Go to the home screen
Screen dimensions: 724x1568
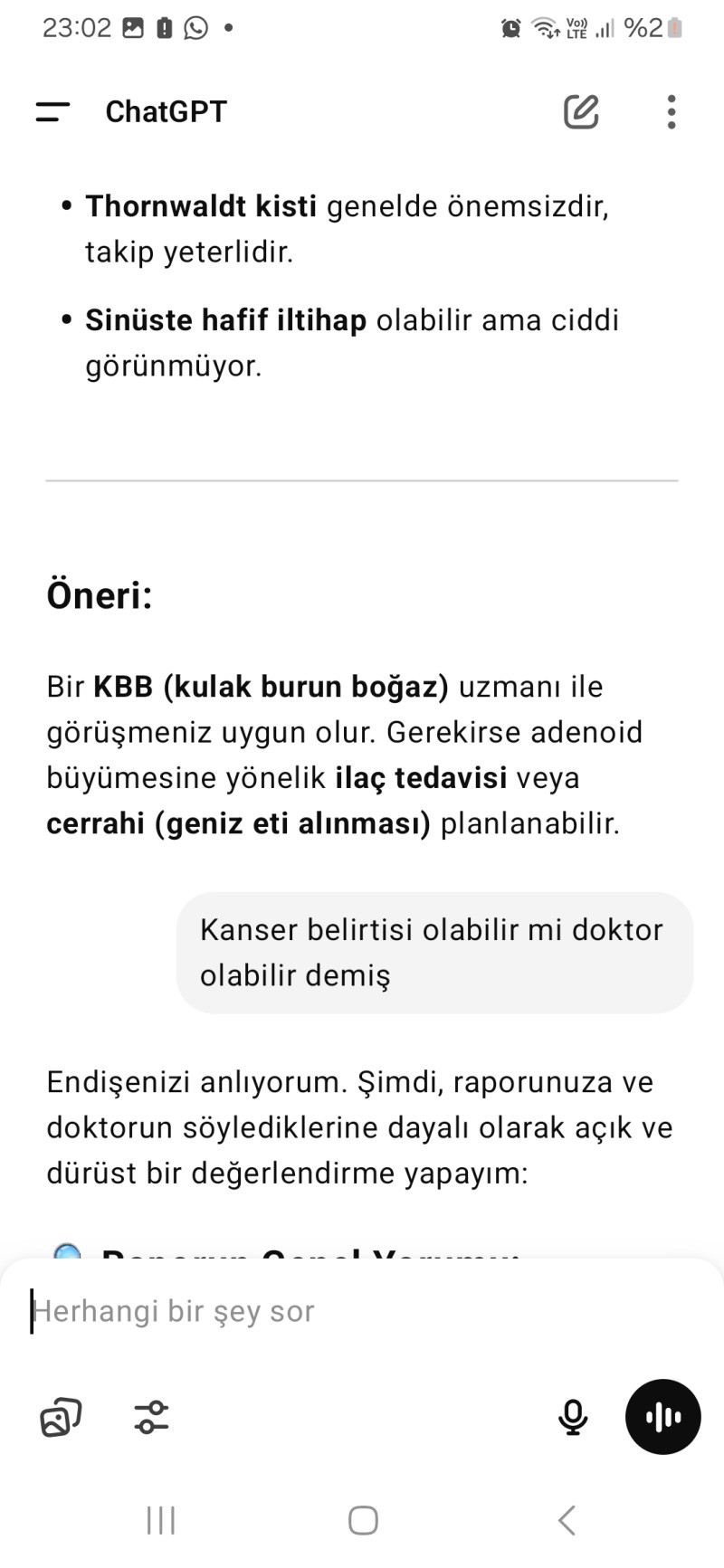(363, 1520)
